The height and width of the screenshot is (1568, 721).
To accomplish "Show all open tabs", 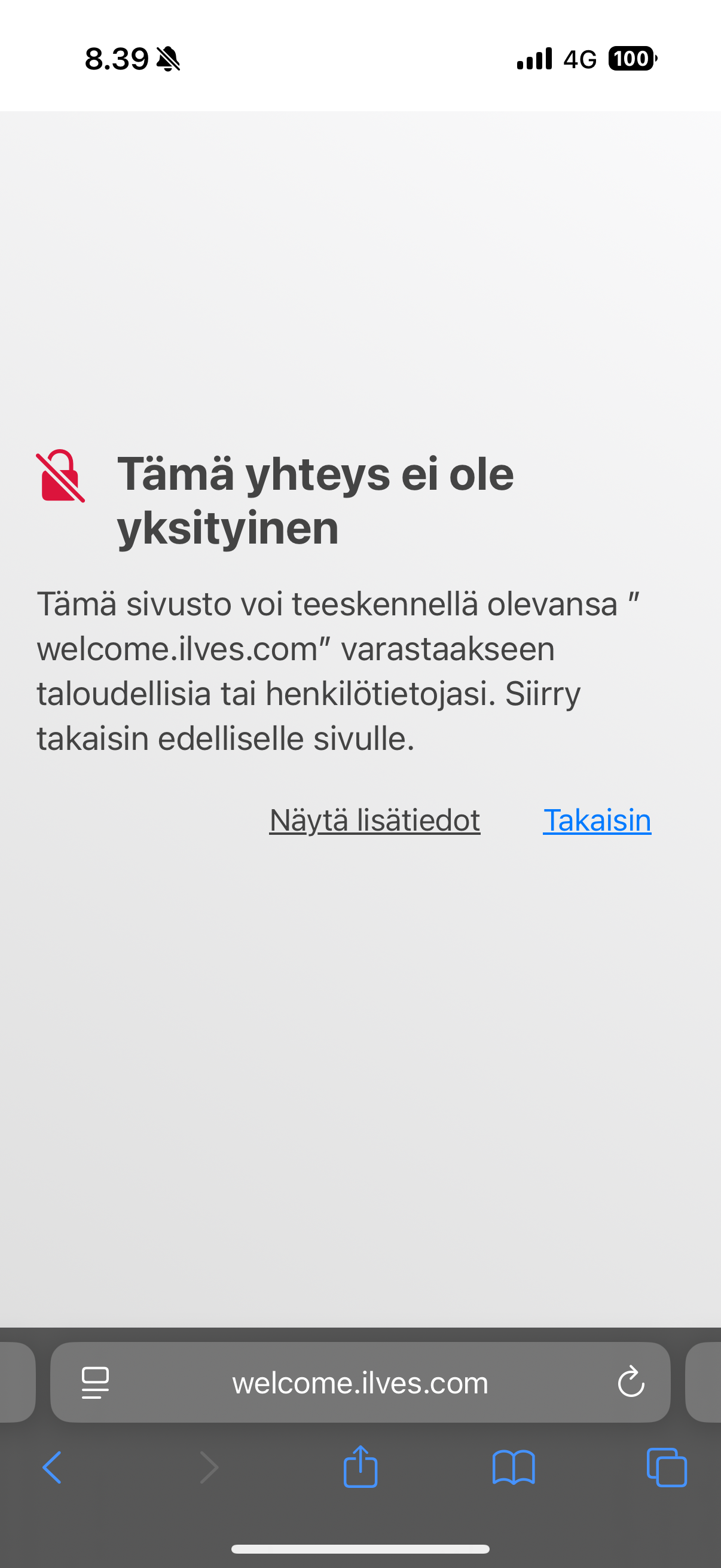I will (x=667, y=1468).
